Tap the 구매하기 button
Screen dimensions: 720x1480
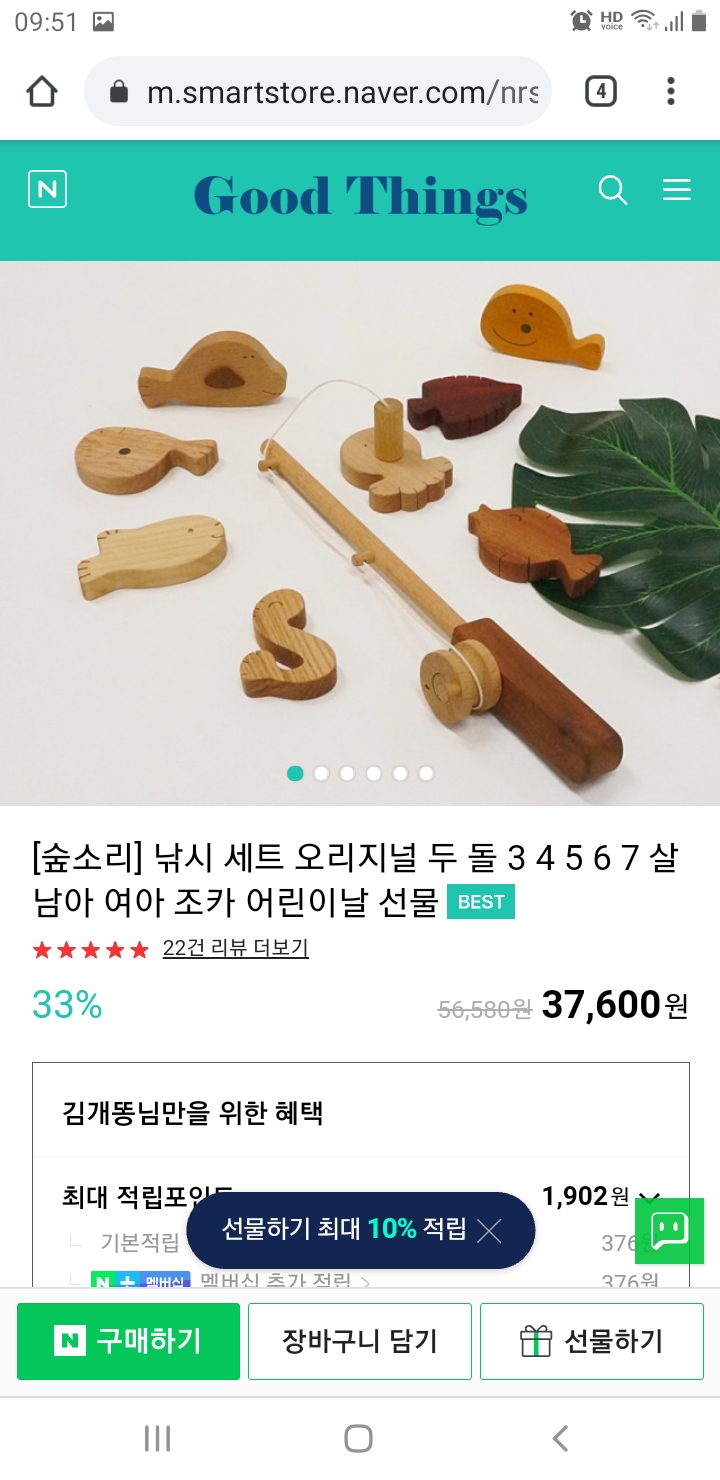click(128, 1341)
